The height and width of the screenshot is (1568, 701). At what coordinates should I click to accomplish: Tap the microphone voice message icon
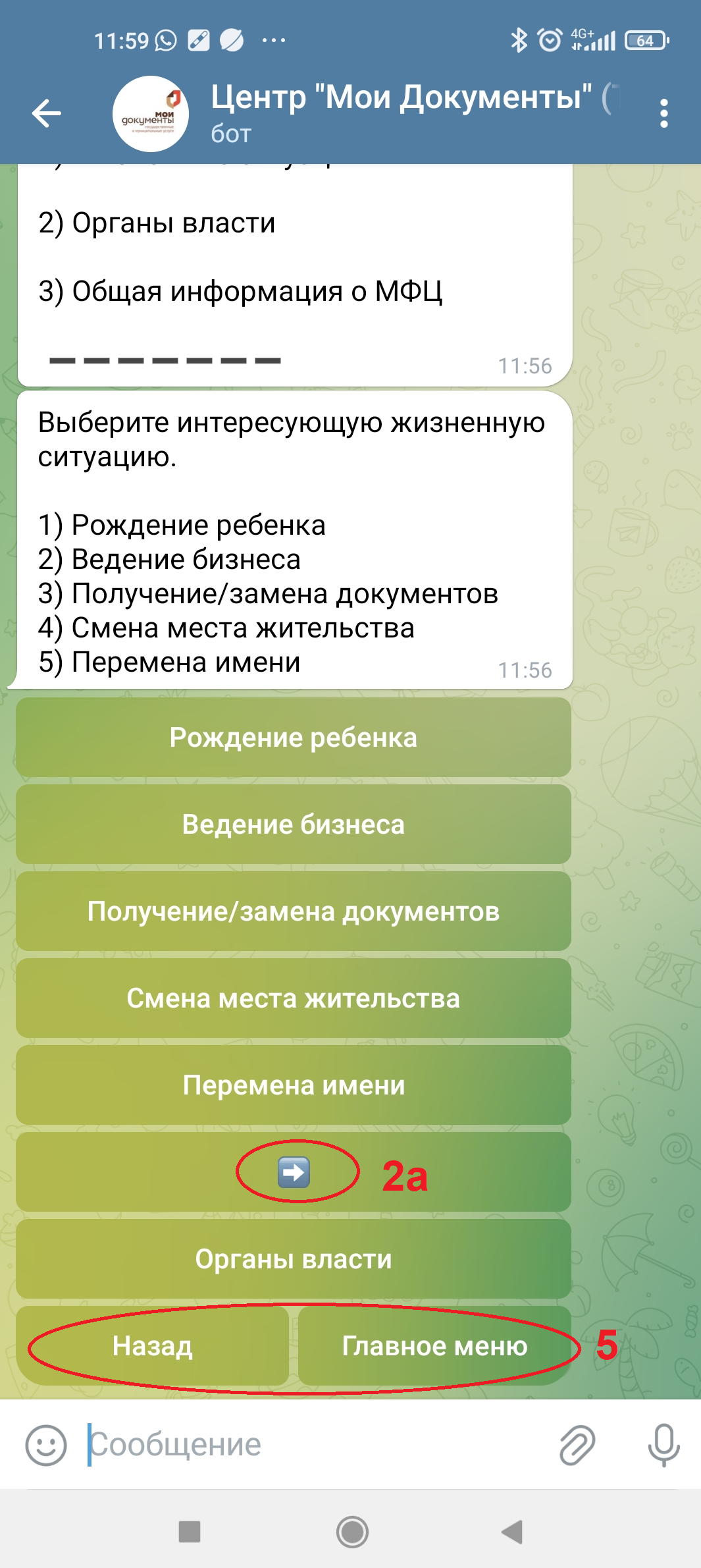(663, 1445)
